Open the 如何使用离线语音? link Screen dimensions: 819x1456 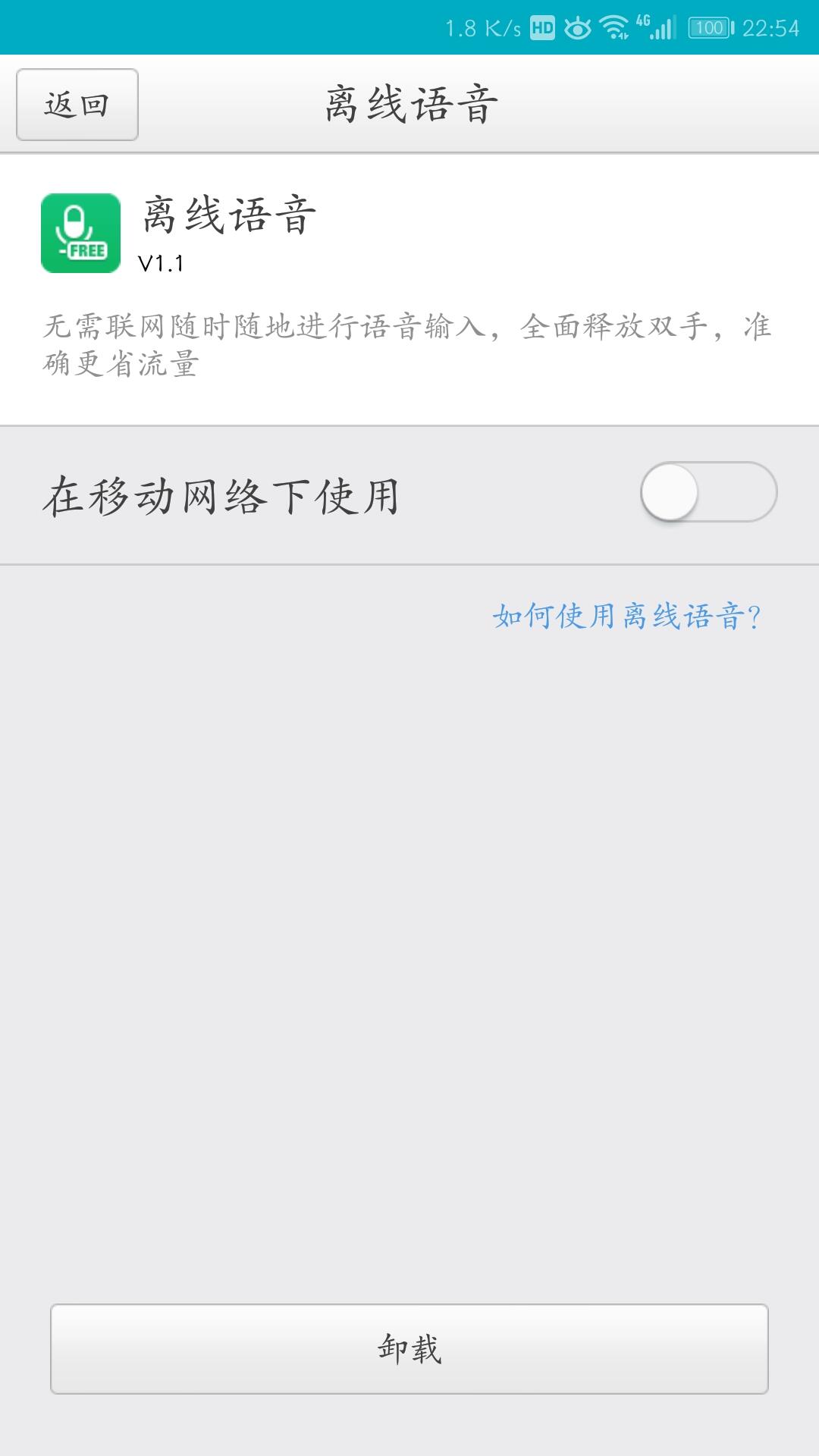[626, 617]
